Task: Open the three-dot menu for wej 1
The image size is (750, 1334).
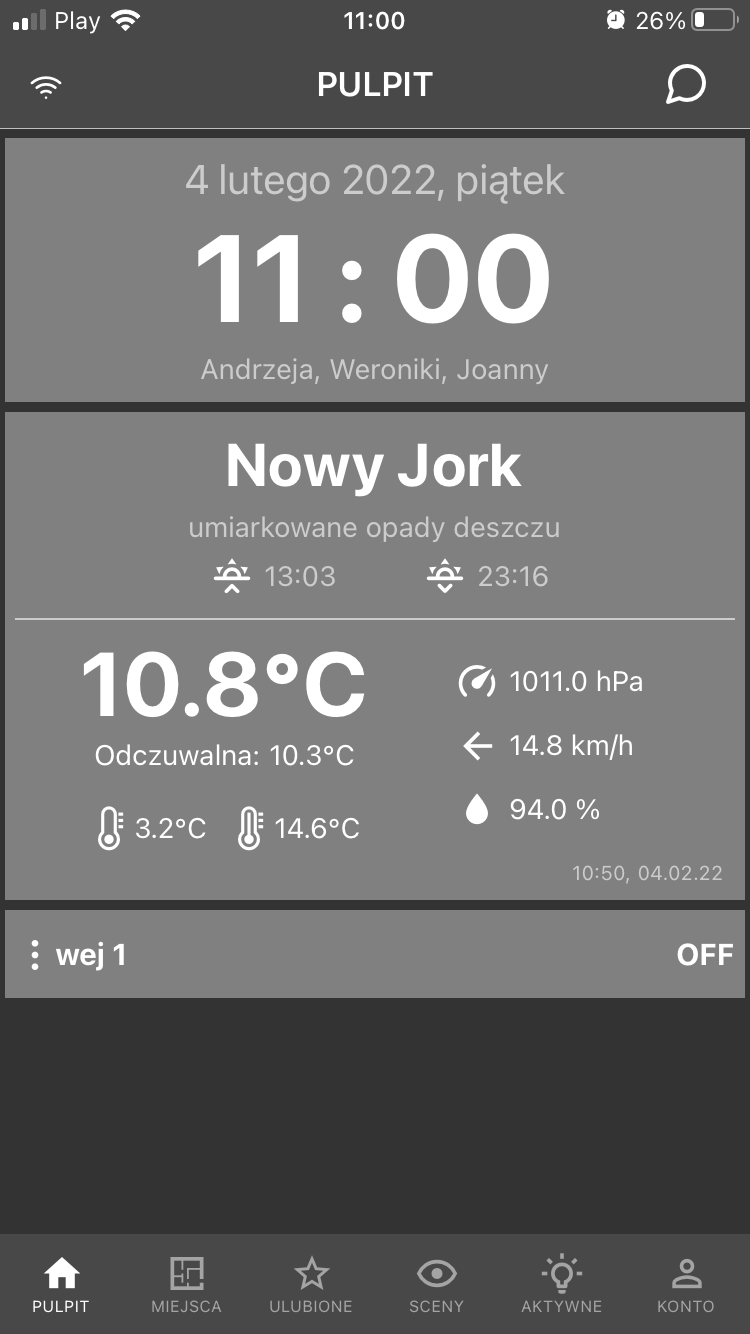Action: coord(35,955)
